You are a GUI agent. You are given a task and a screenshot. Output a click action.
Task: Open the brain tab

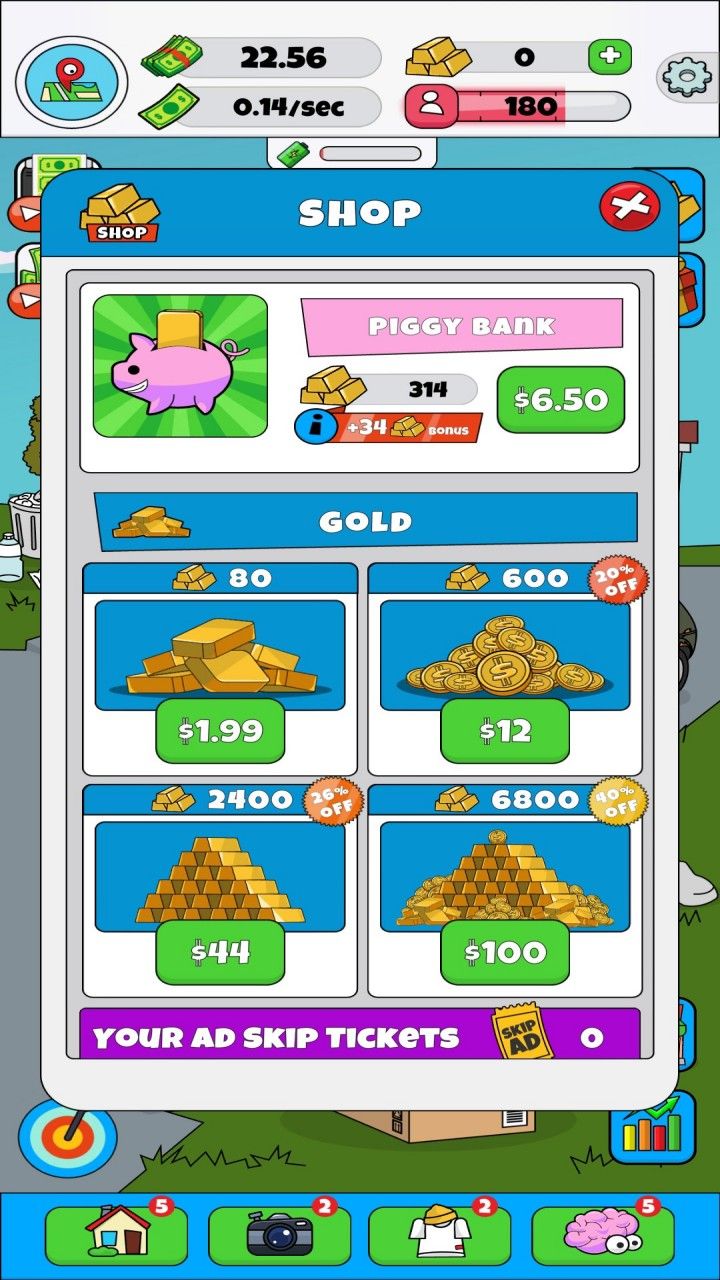[603, 1236]
